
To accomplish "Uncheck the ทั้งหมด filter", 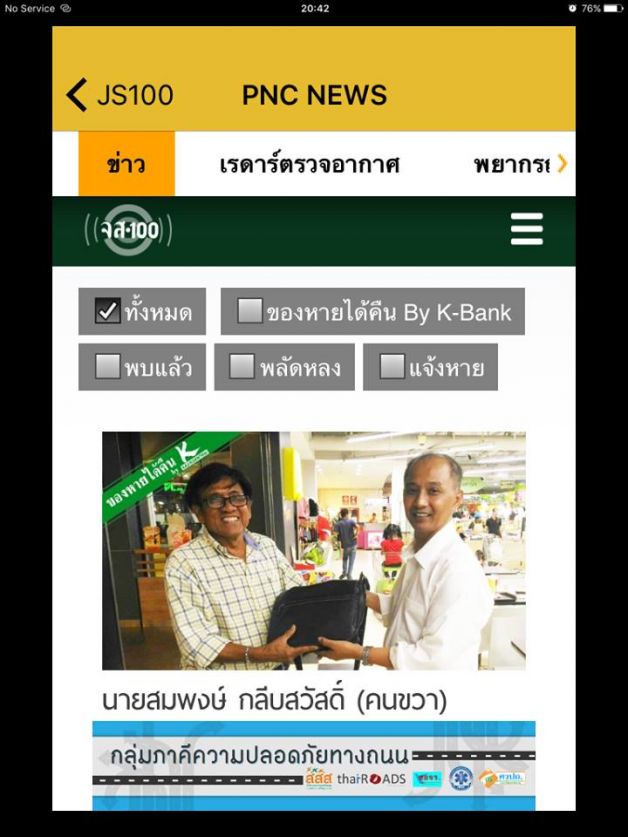I will (108, 311).
